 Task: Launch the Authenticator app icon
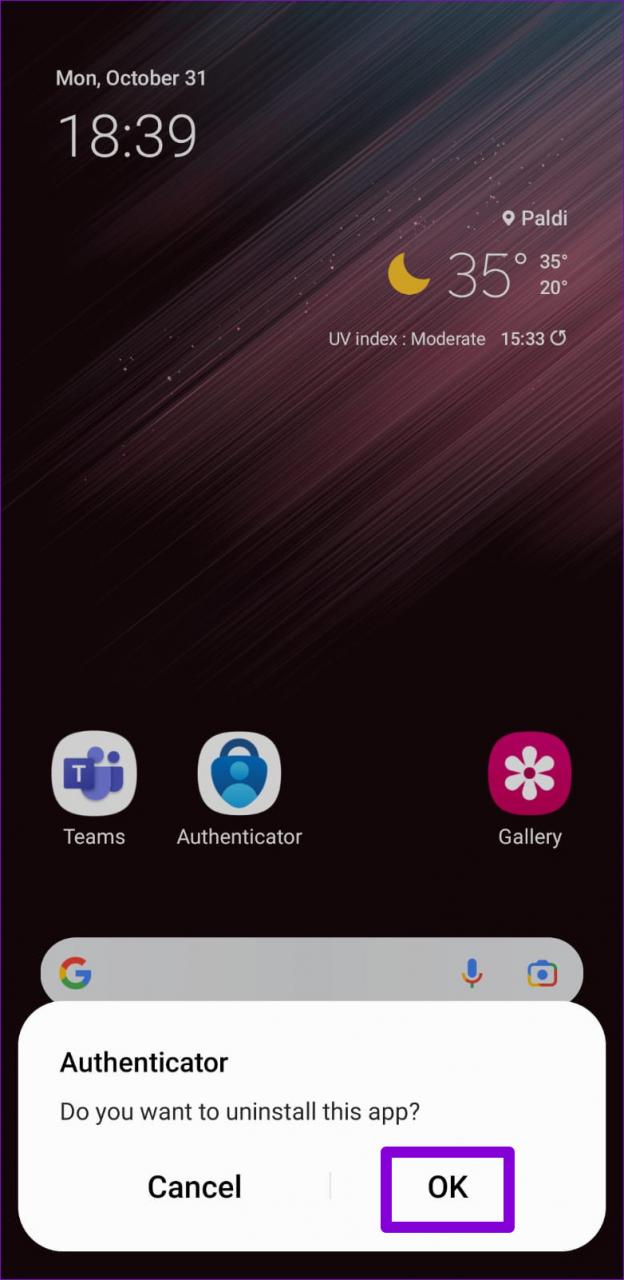point(239,774)
